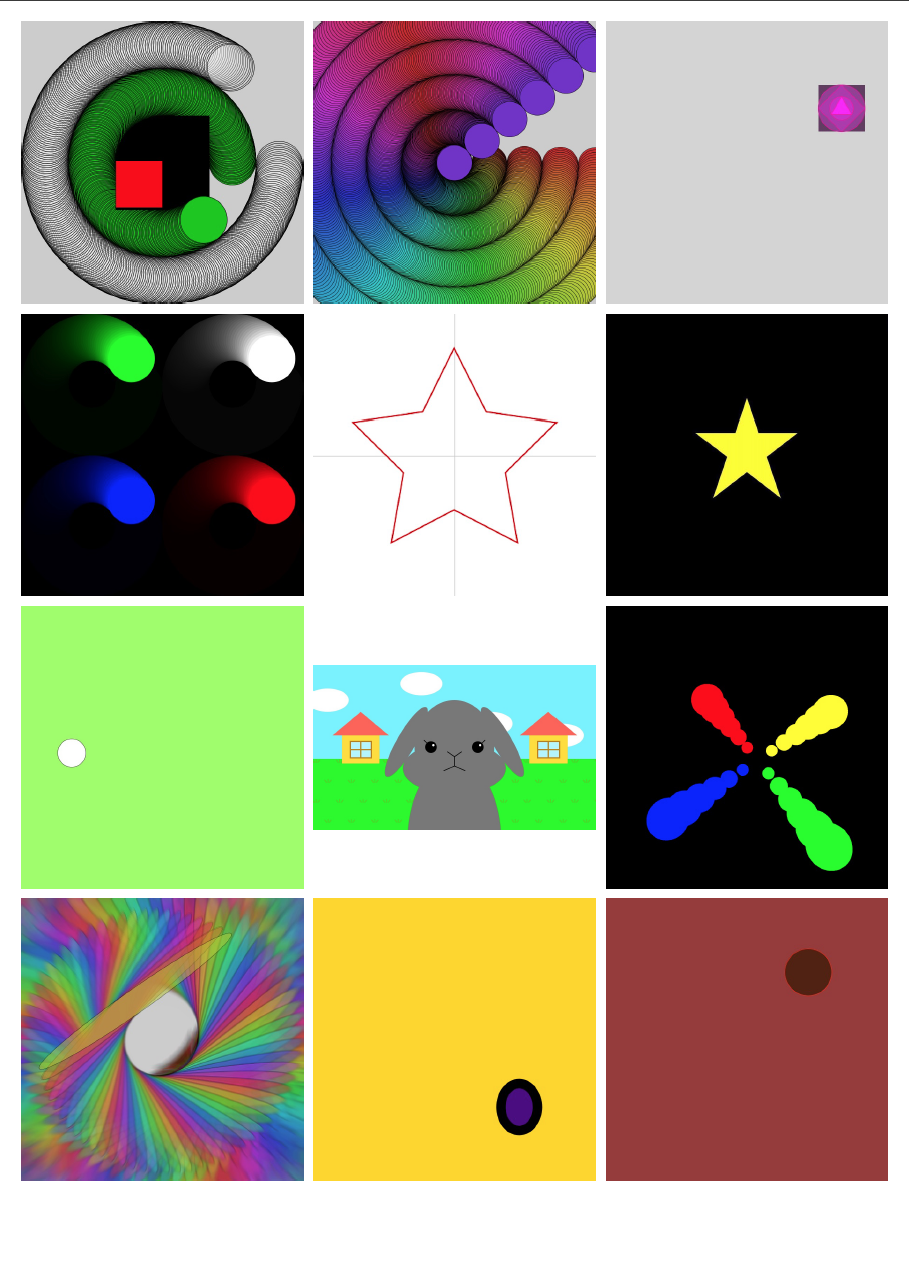Viewport: 909px width, 1286px height.
Task: Open the grey bunny with houses sketch
Action: (x=454, y=747)
